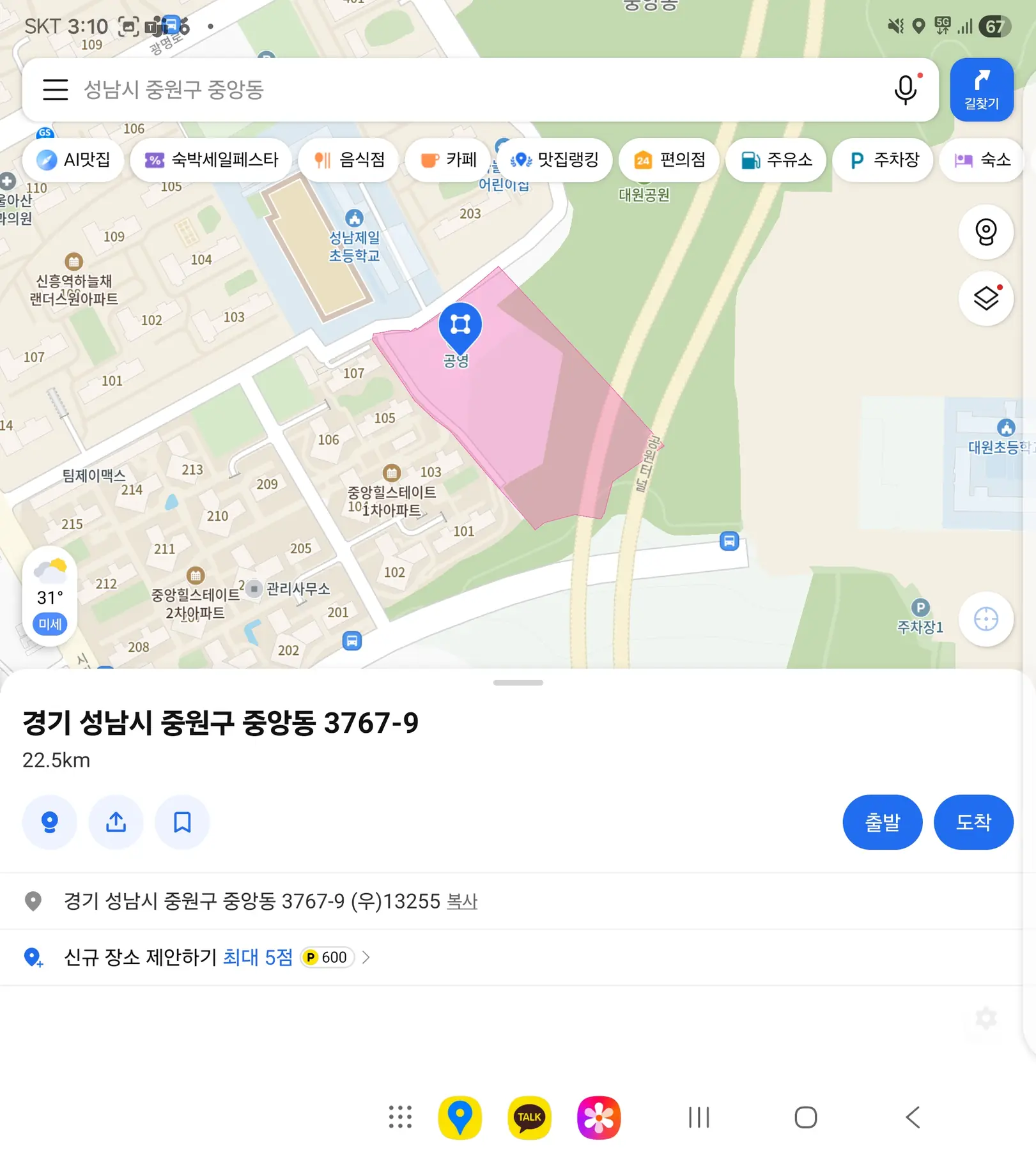Image resolution: width=1036 pixels, height=1150 pixels.
Task: Filter map by 음식점
Action: 349,160
